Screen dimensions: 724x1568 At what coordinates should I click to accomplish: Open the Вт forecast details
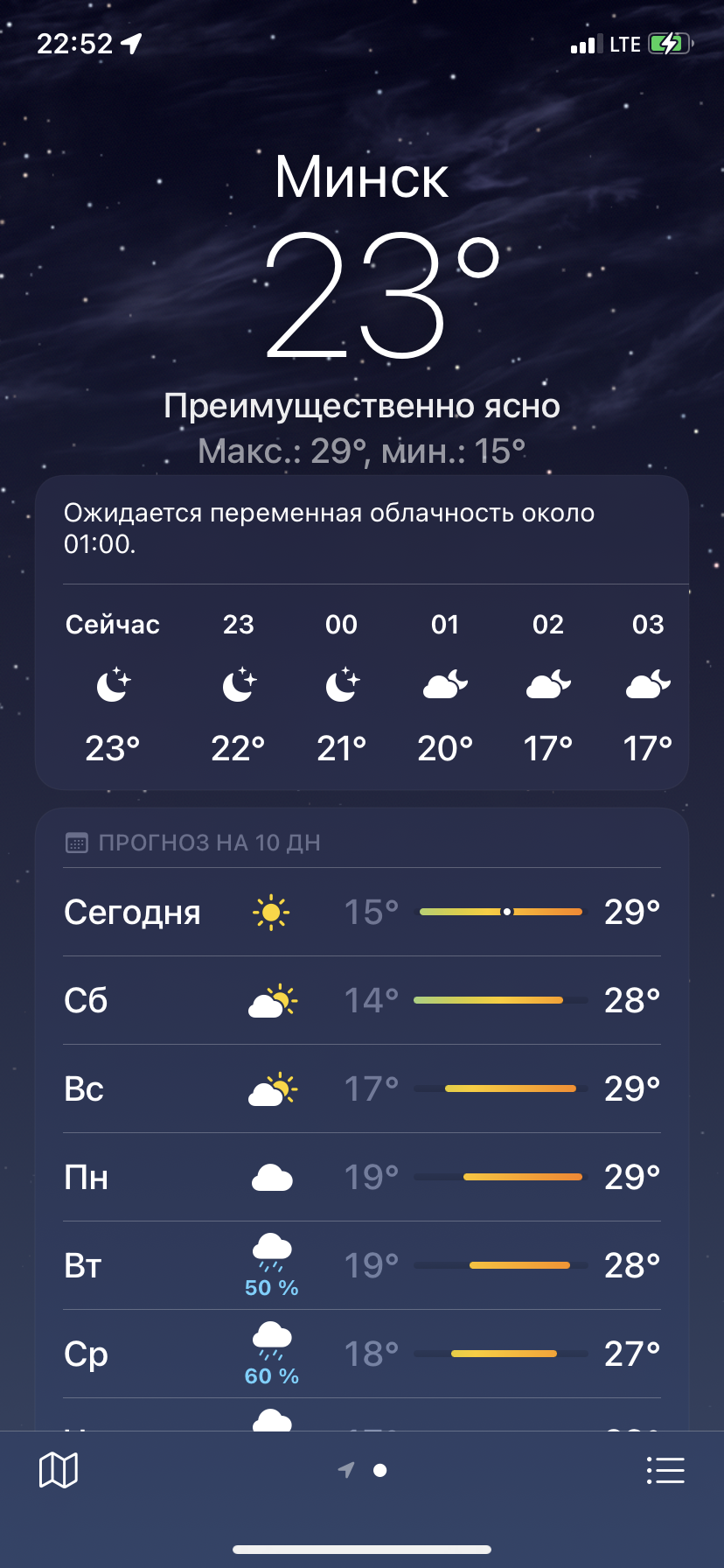pyautogui.click(x=361, y=1264)
